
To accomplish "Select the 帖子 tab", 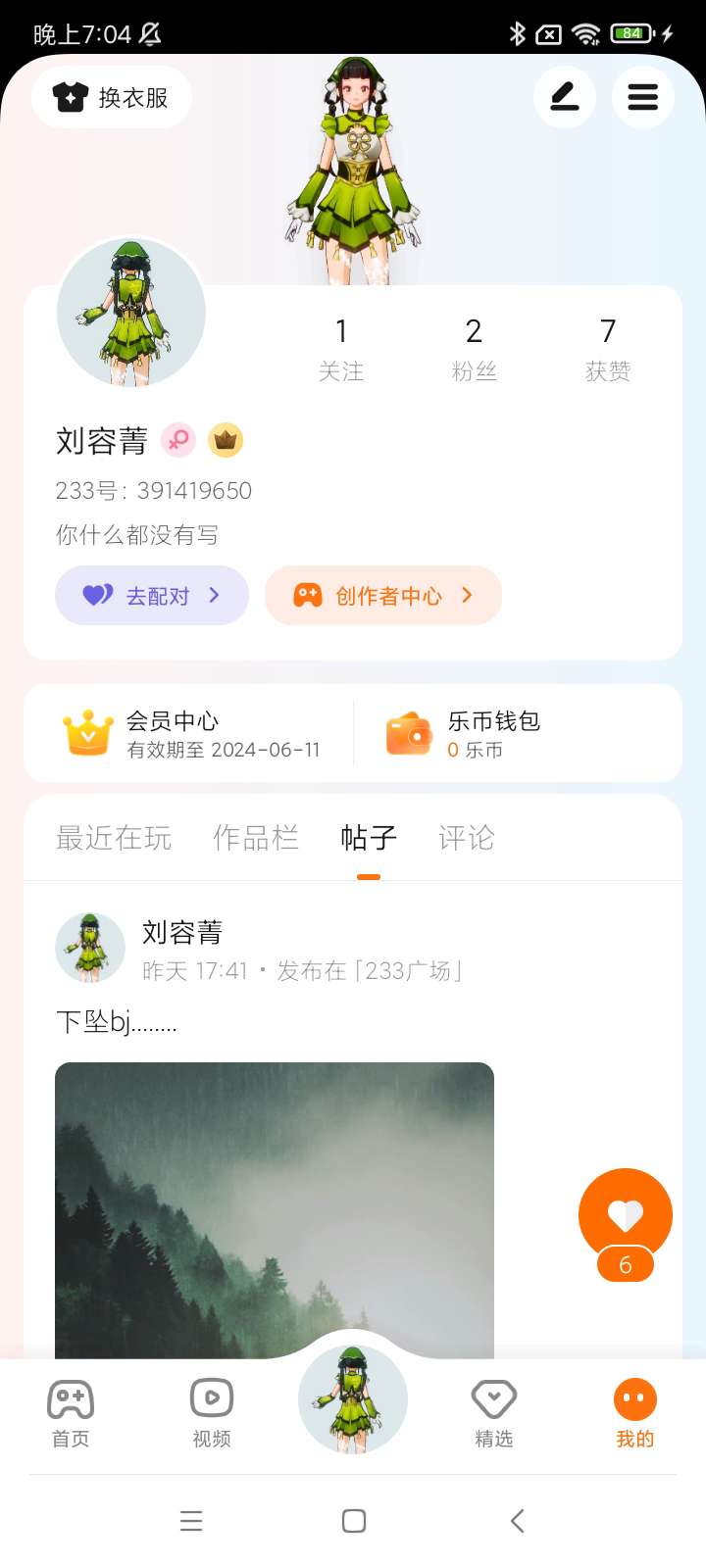I will [x=369, y=838].
